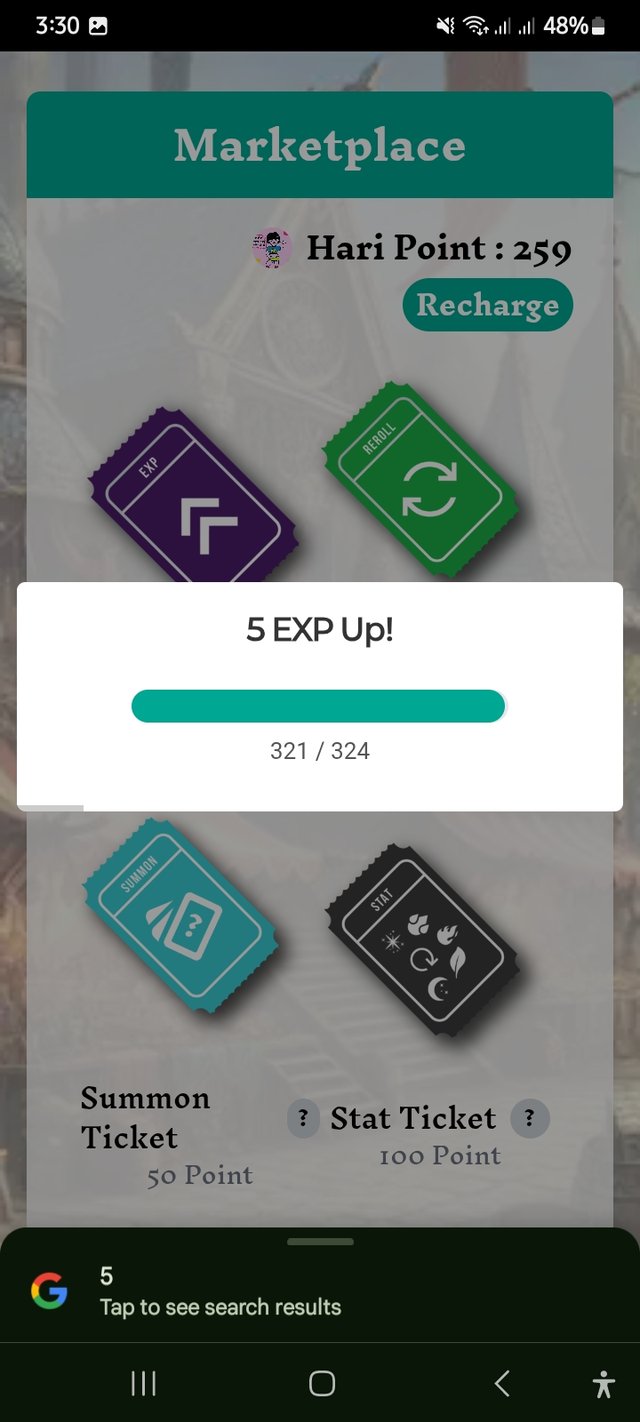The image size is (640, 1422).
Task: Tap the Recharge button
Action: coord(487,305)
